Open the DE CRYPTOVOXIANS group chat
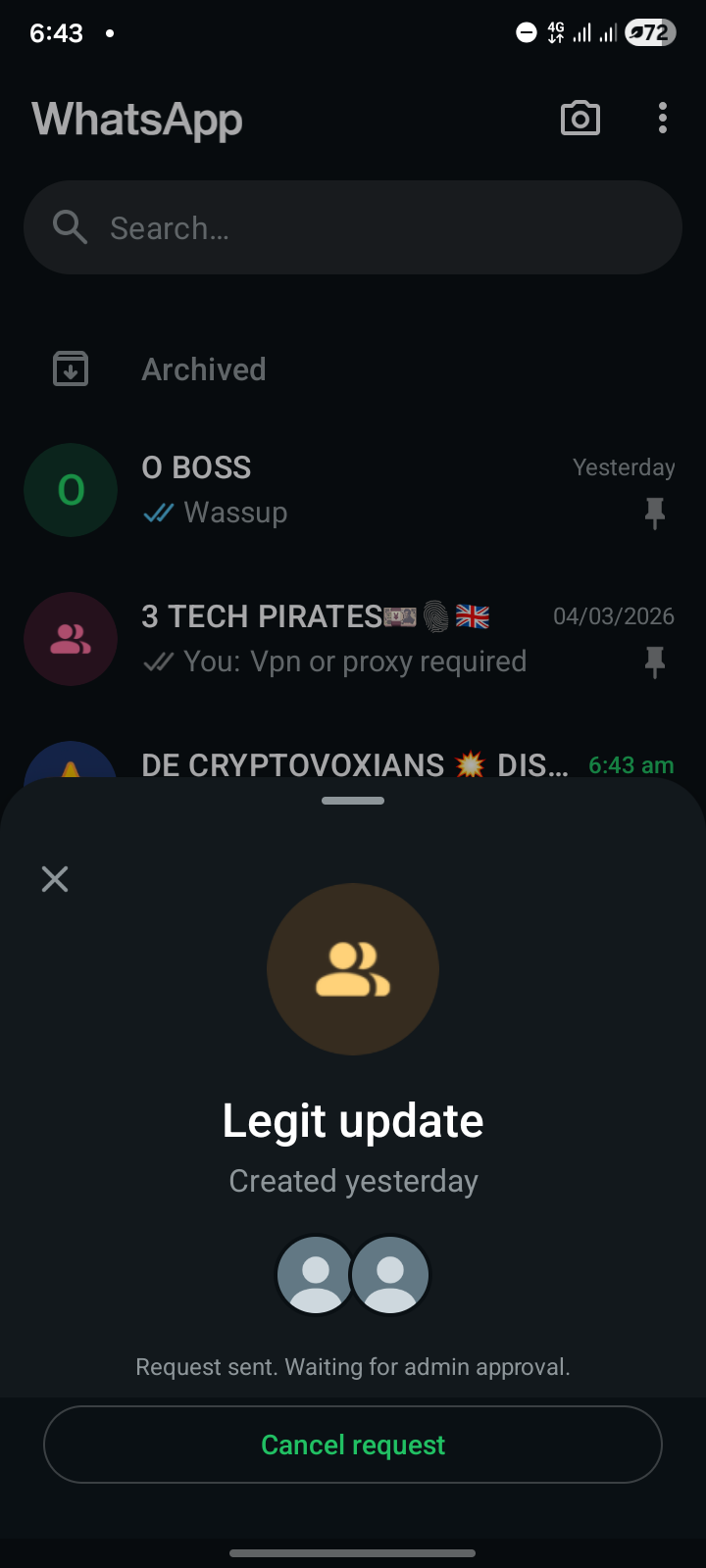Screen dimensions: 706x1568 [x=353, y=764]
